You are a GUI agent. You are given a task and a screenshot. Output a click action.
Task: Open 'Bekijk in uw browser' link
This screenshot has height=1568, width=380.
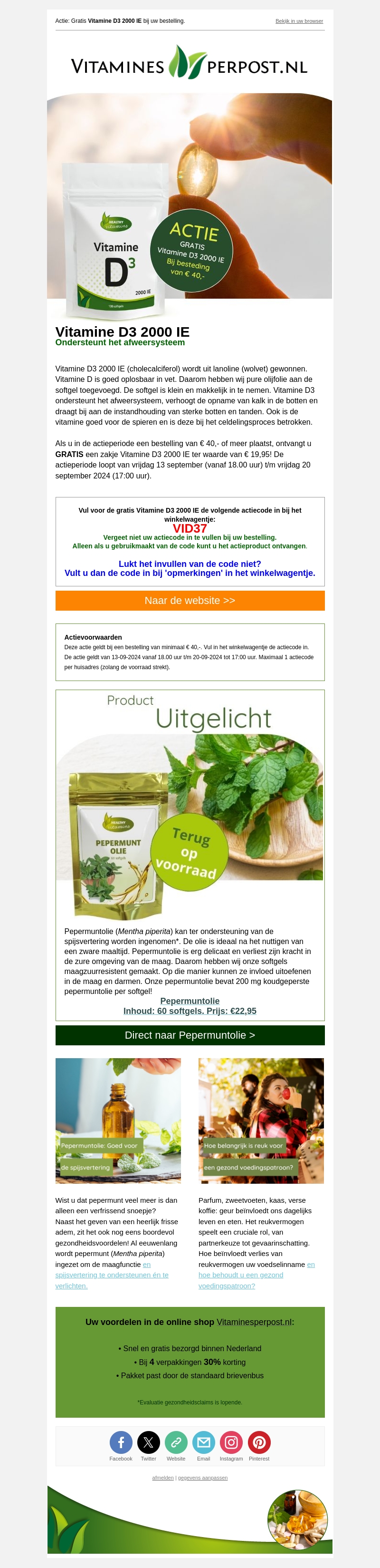click(x=299, y=21)
